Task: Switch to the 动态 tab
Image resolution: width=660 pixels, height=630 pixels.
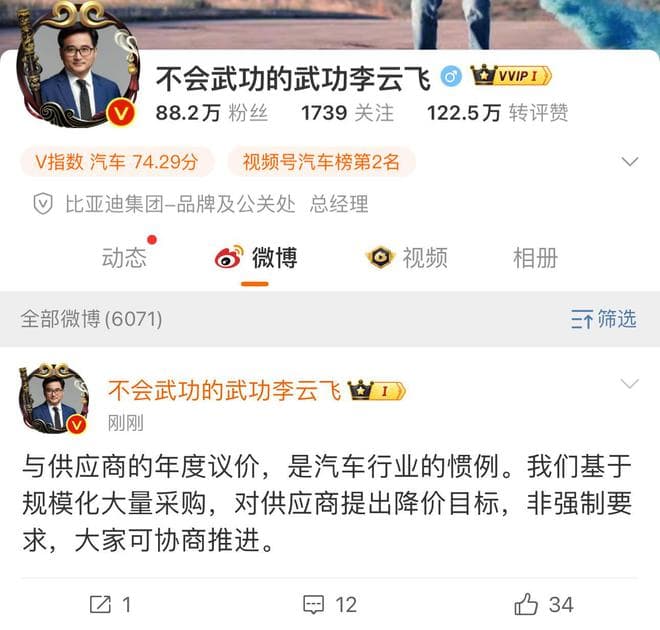Action: coord(124,258)
